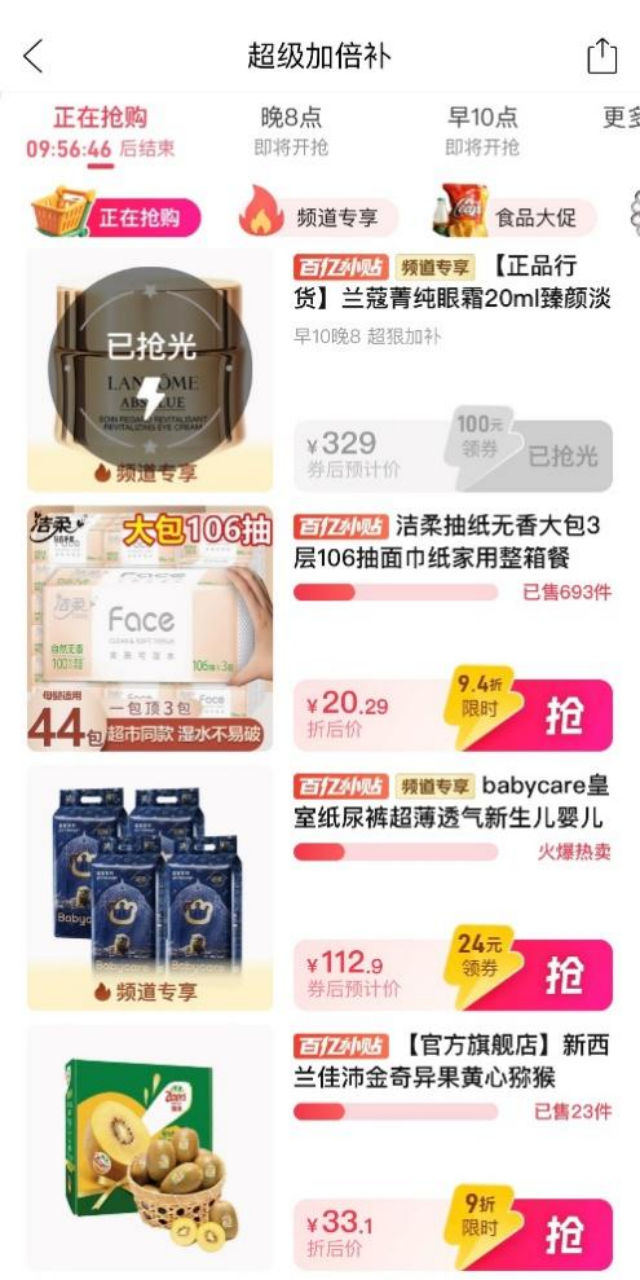This screenshot has width=640, height=1280.
Task: Open the 佳沛金奇异果 product card
Action: pyautogui.click(x=150, y=1148)
